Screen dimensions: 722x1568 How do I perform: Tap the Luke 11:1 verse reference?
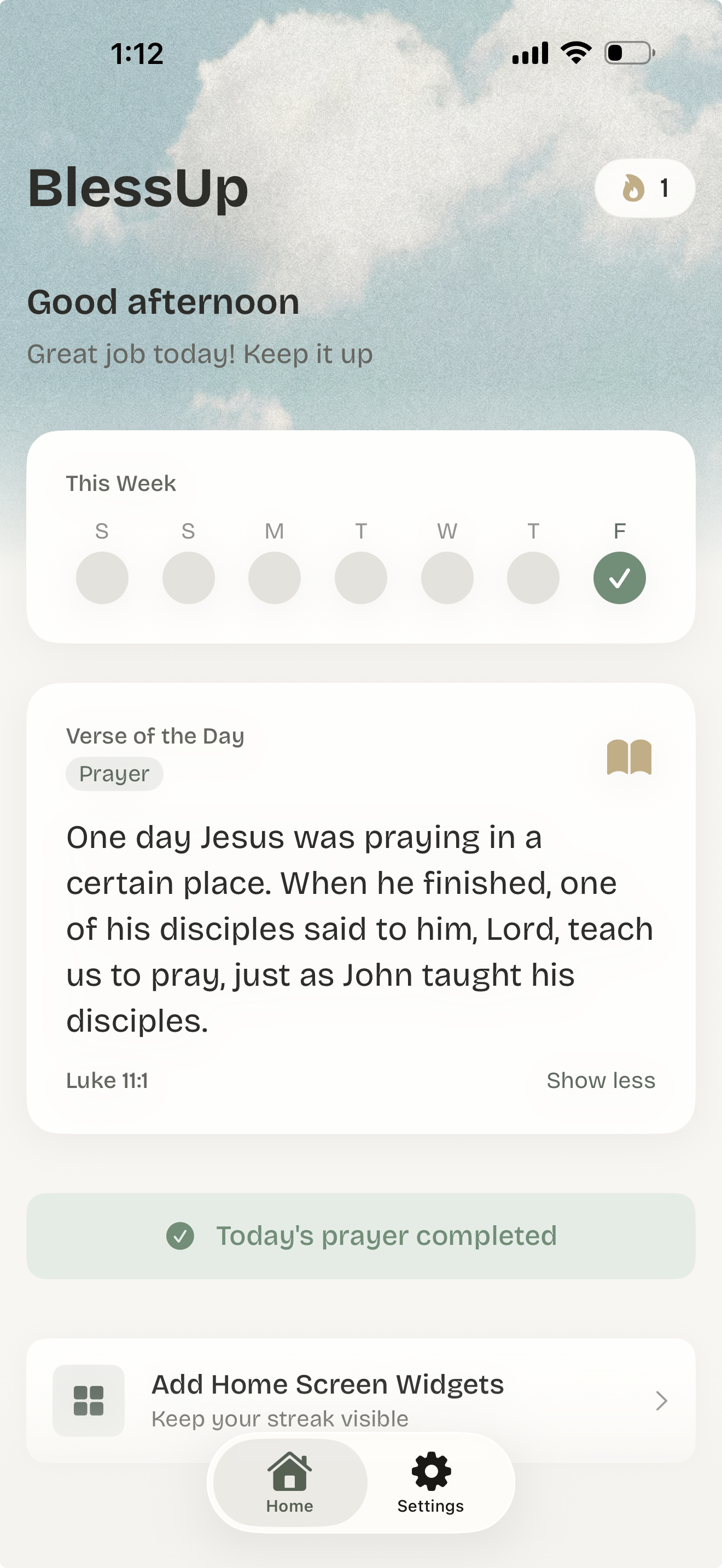[x=107, y=1080]
